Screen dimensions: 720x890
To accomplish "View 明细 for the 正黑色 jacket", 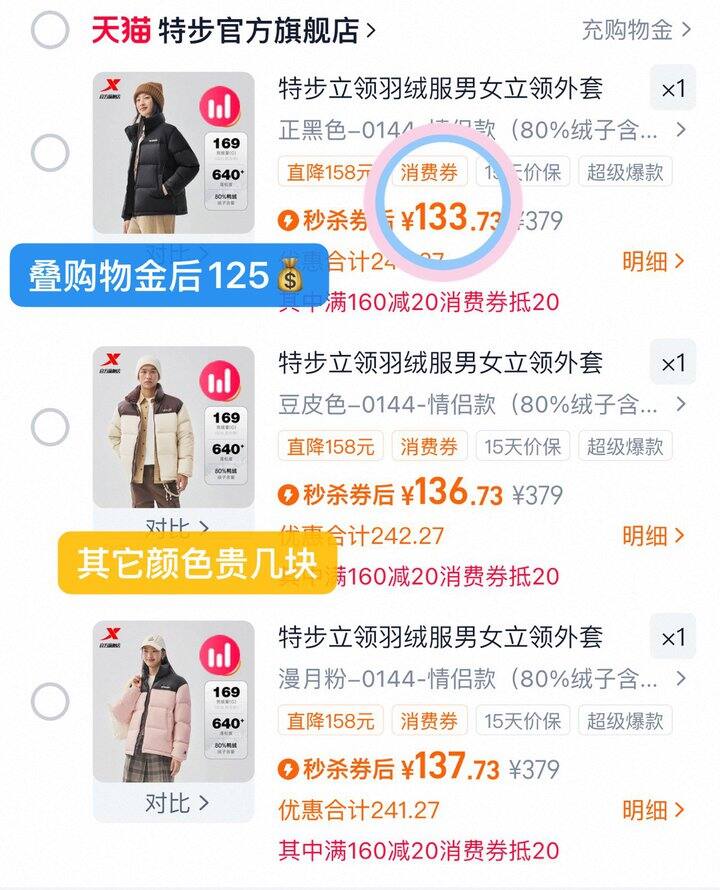I will (x=653, y=262).
